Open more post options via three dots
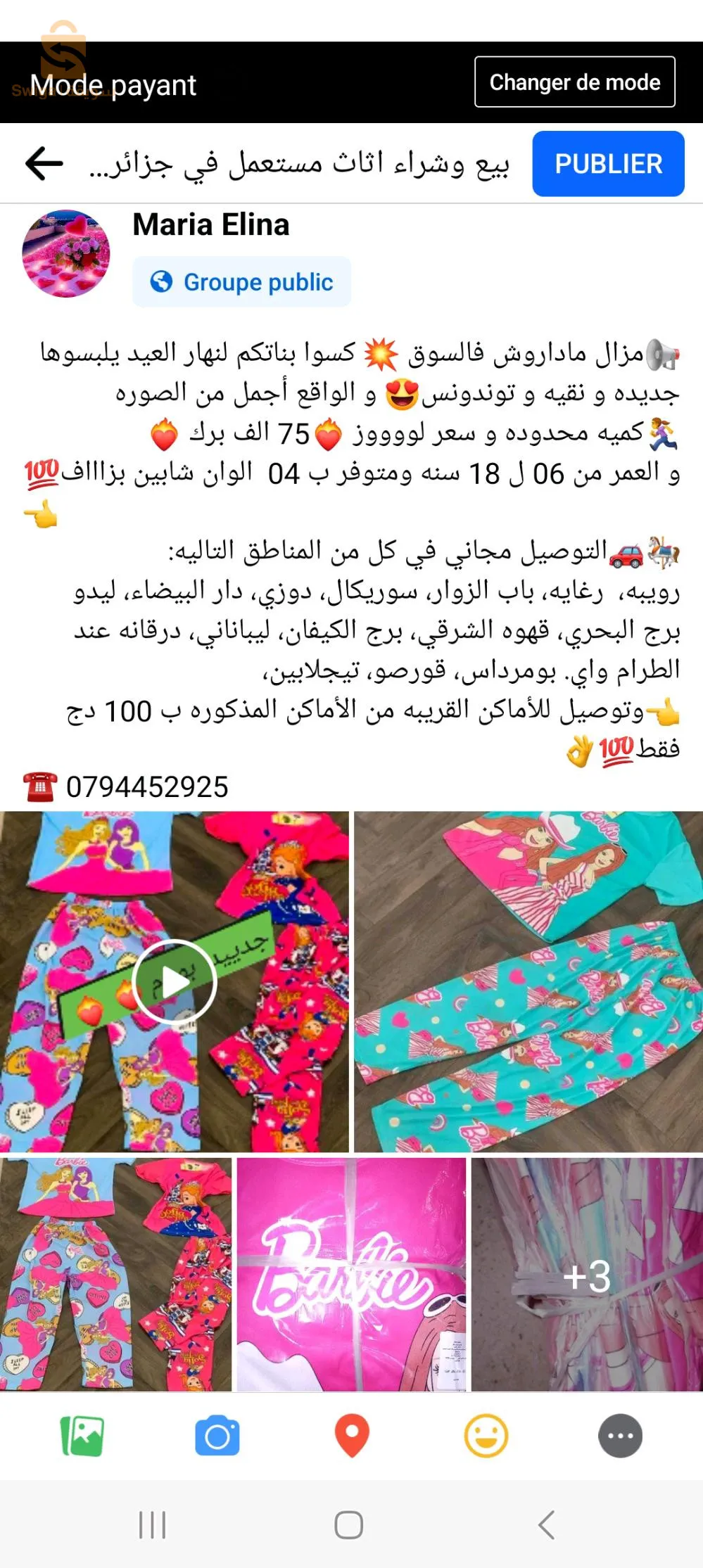 (x=620, y=1436)
